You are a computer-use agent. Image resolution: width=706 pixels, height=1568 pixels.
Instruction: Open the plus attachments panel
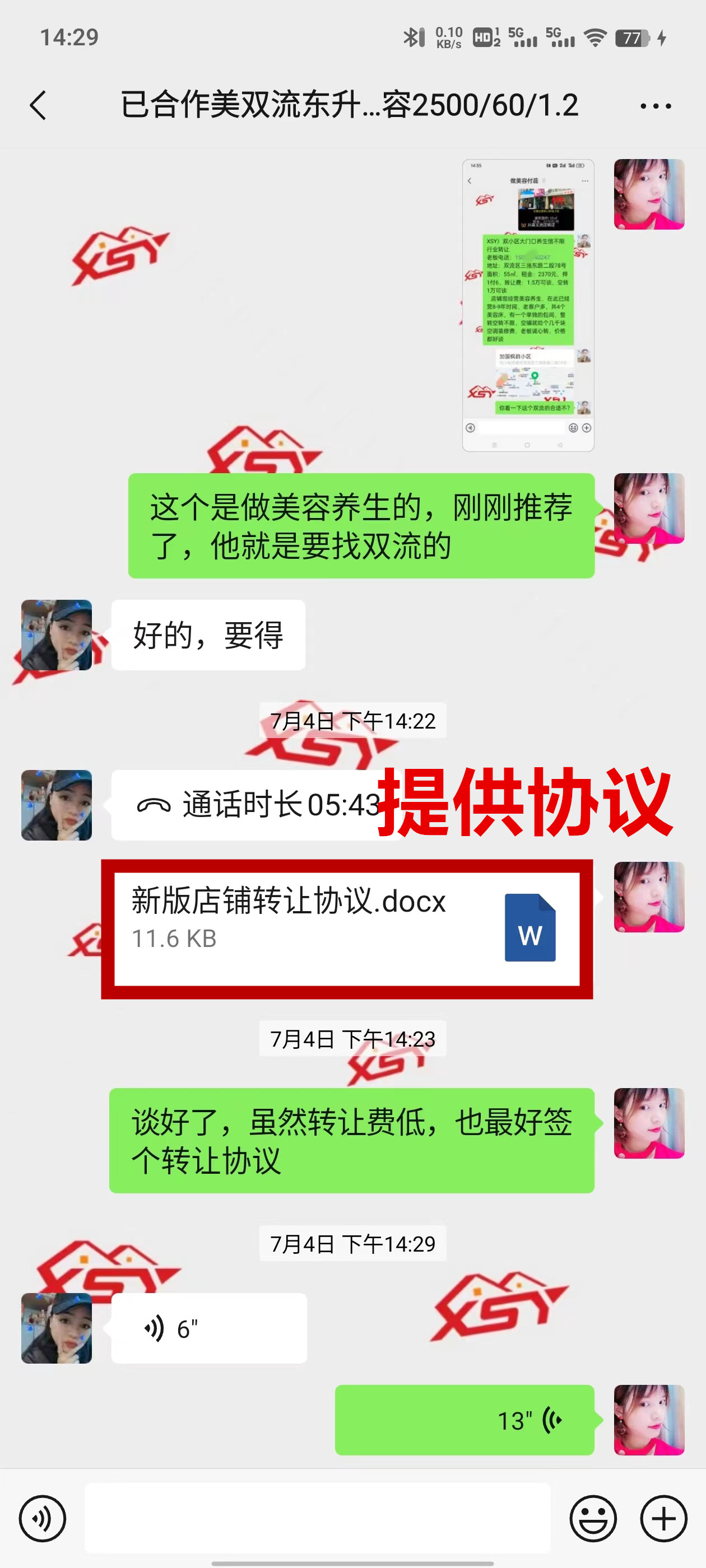point(663,1518)
